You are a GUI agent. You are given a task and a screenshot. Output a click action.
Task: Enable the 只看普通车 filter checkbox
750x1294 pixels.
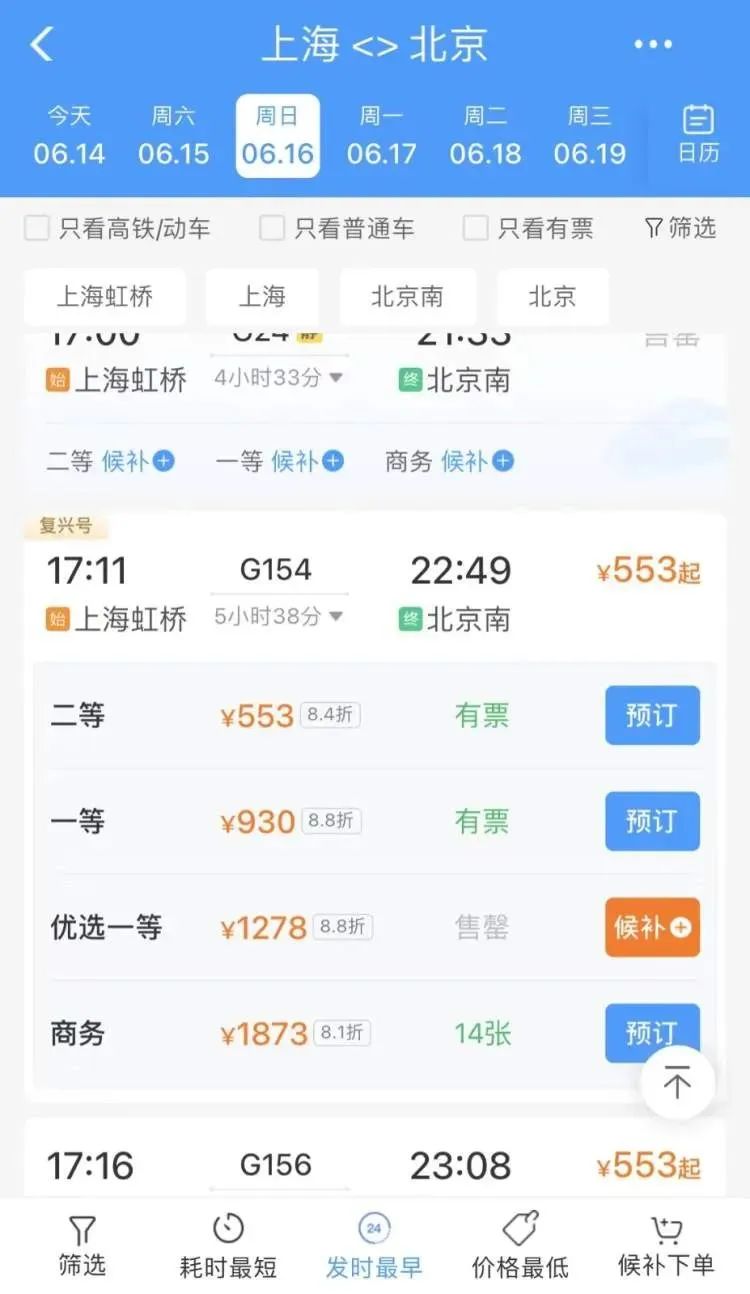272,229
